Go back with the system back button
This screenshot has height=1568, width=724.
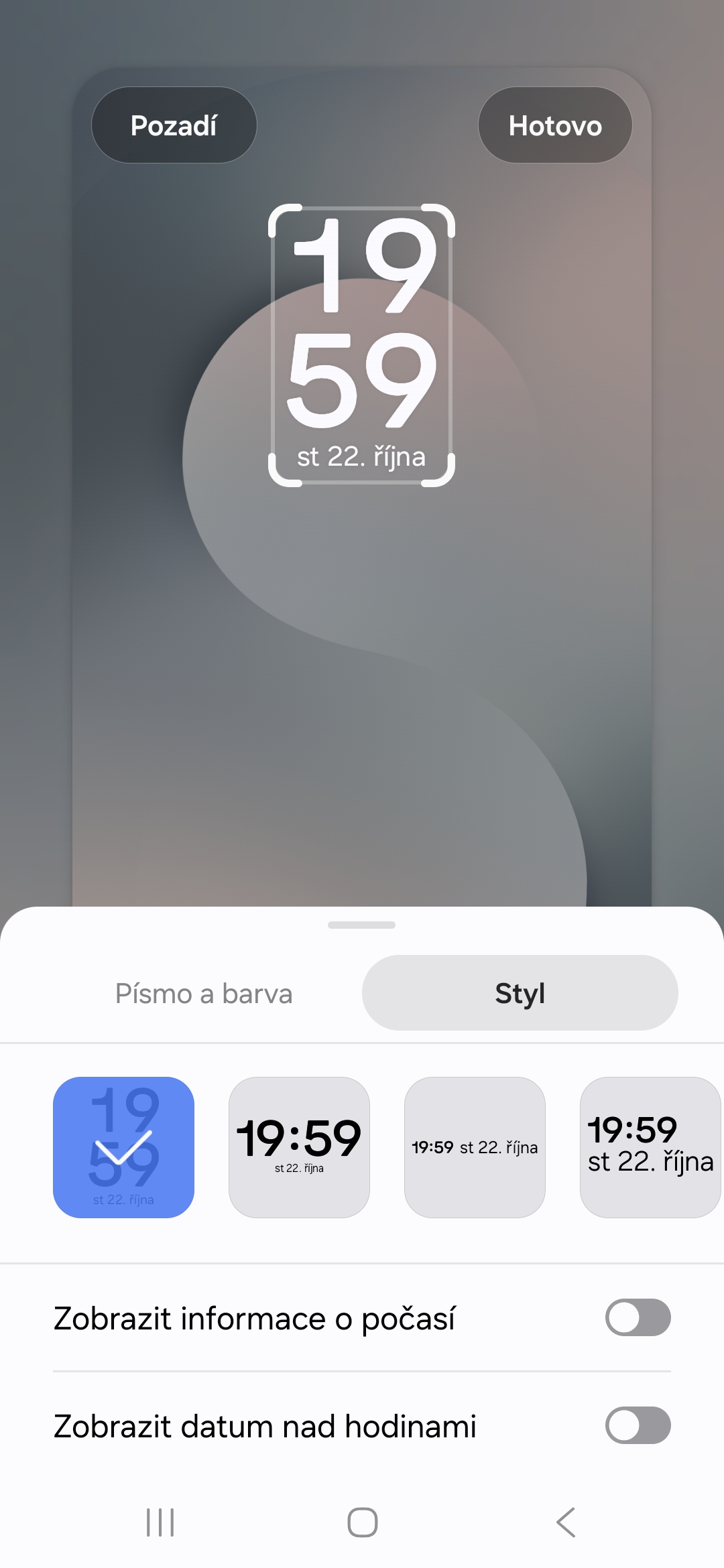pyautogui.click(x=566, y=1522)
